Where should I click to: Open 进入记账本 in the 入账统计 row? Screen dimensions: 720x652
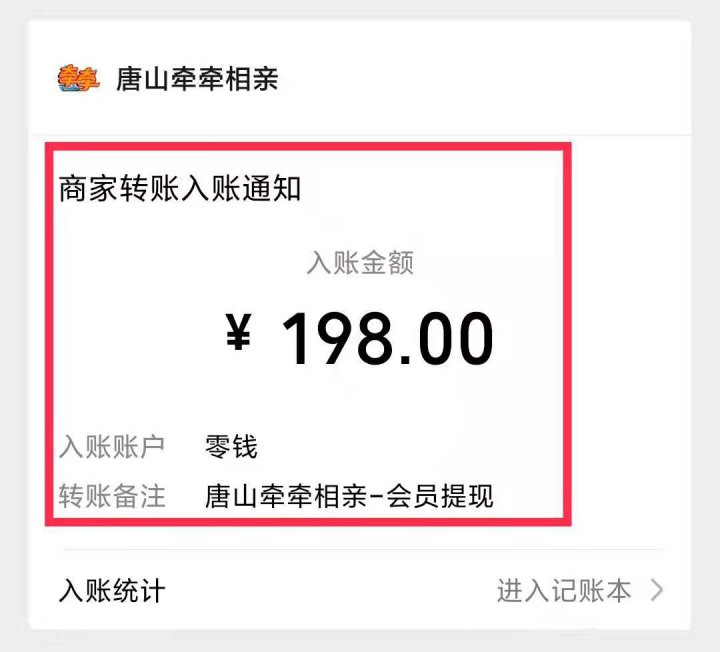578,591
